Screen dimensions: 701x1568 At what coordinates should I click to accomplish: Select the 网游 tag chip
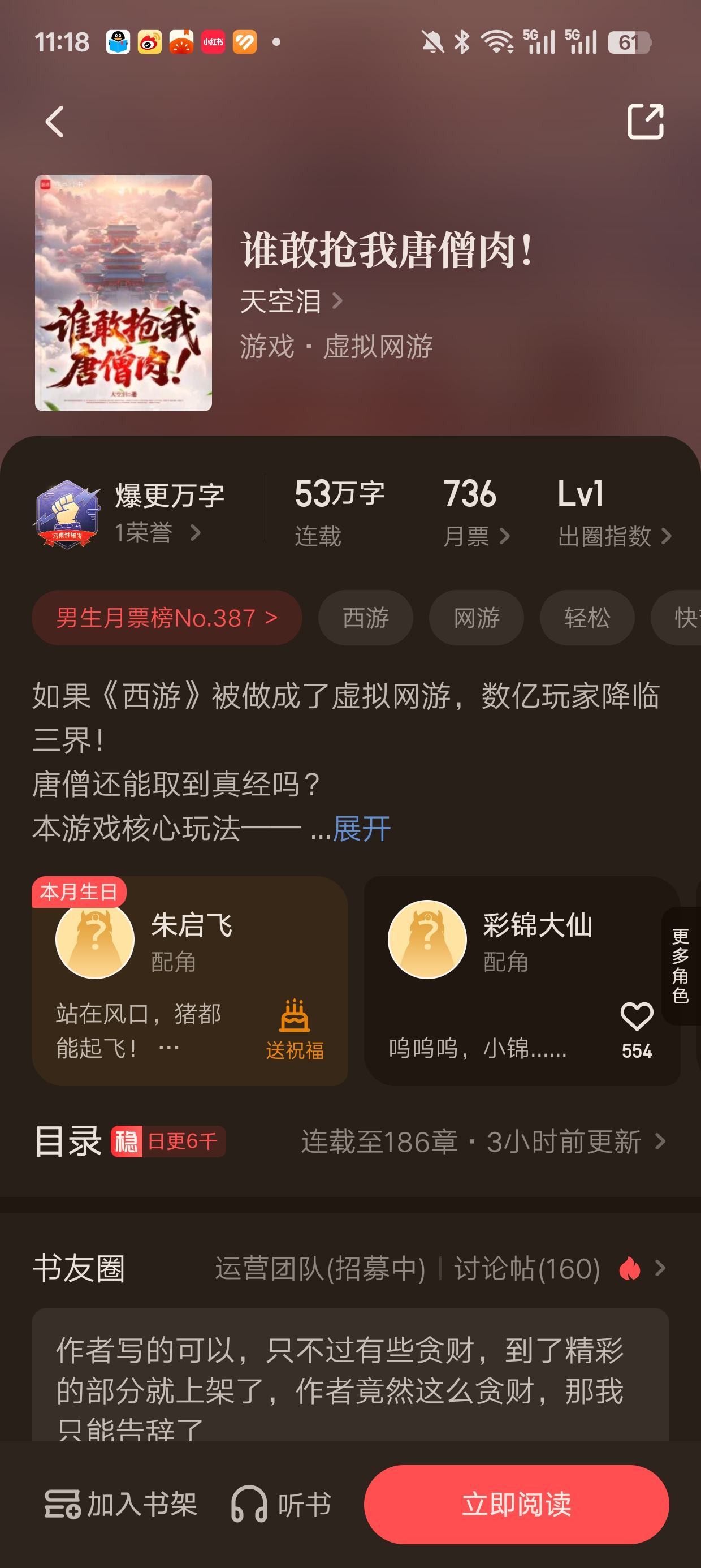[477, 618]
